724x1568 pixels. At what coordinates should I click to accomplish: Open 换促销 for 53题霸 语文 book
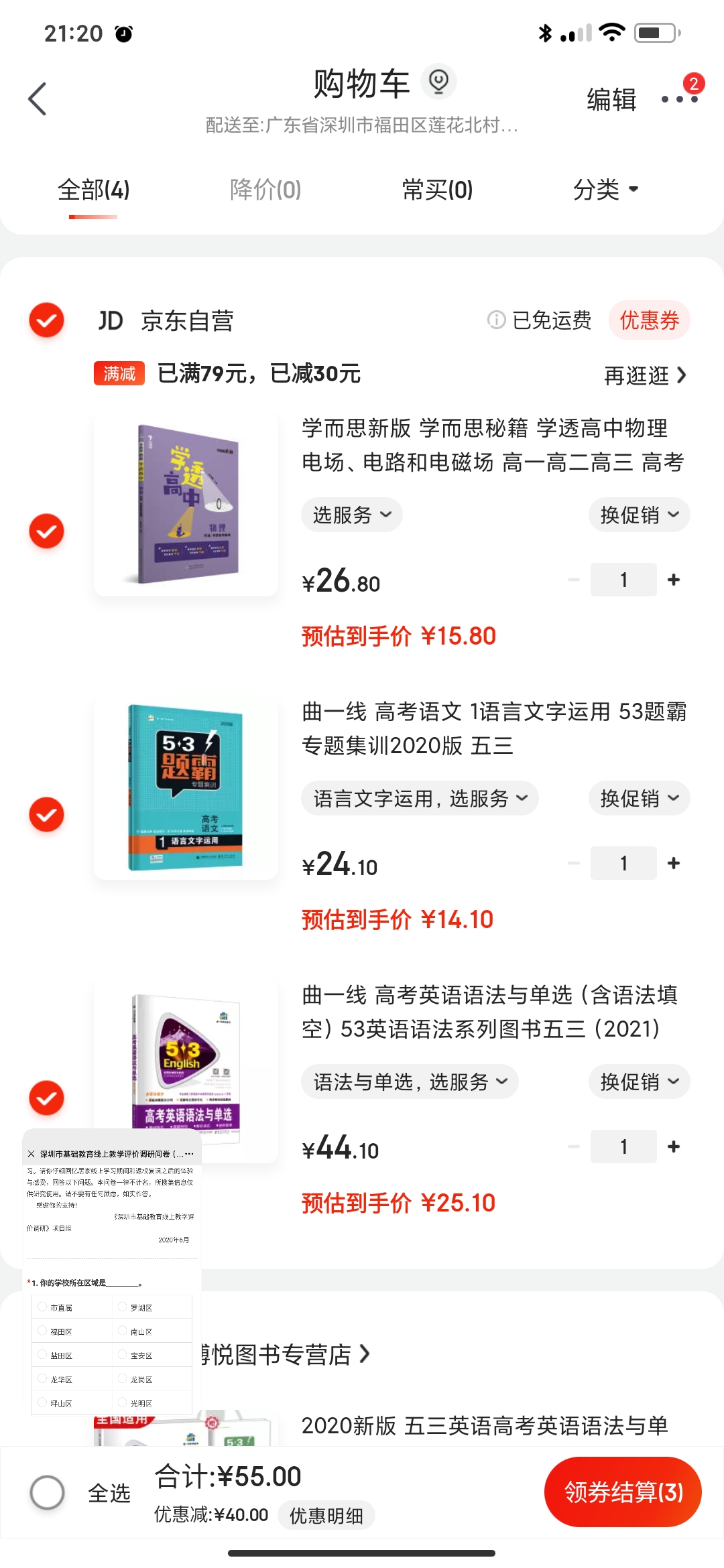click(x=639, y=798)
